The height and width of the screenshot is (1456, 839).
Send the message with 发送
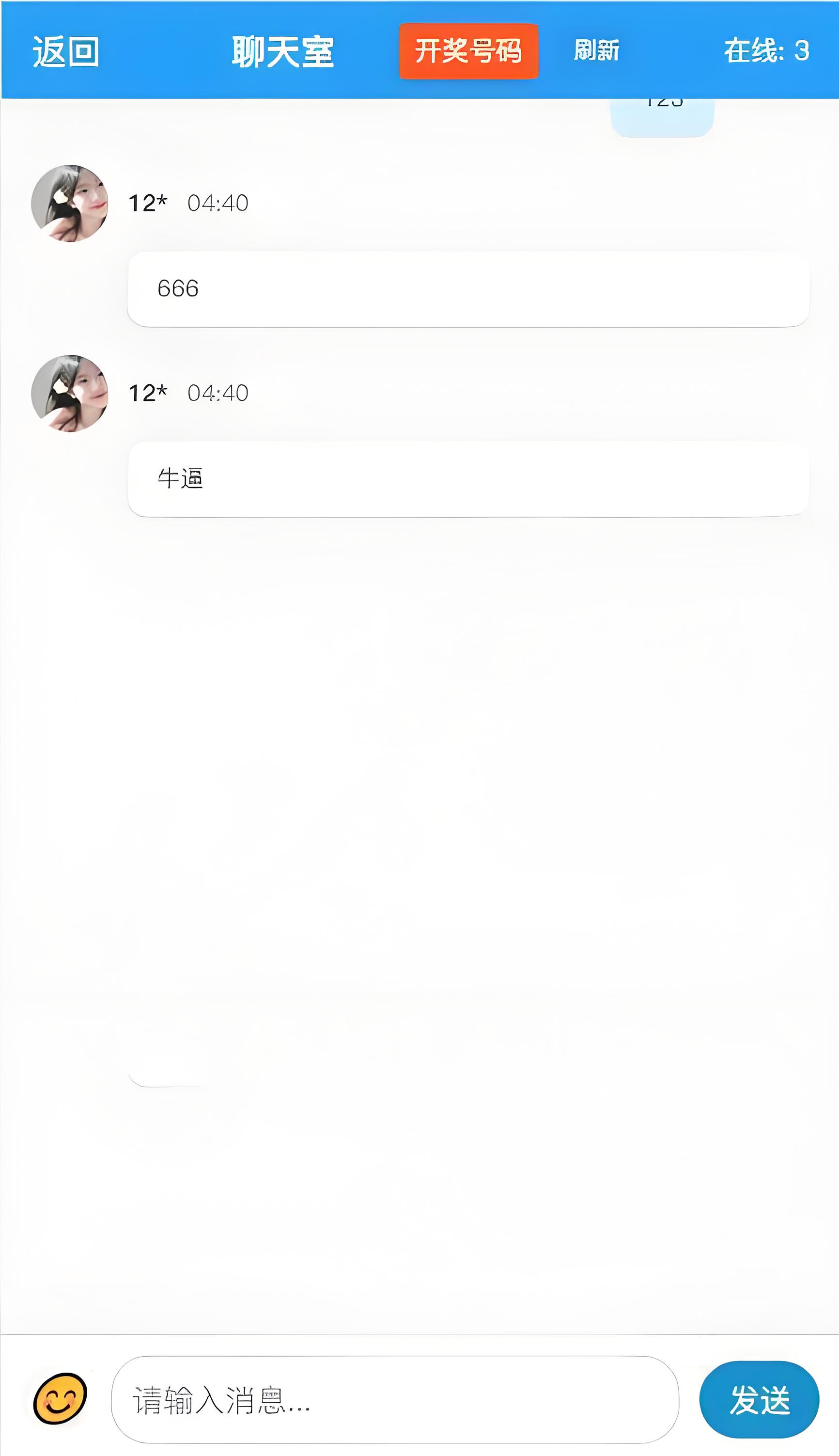[759, 1400]
